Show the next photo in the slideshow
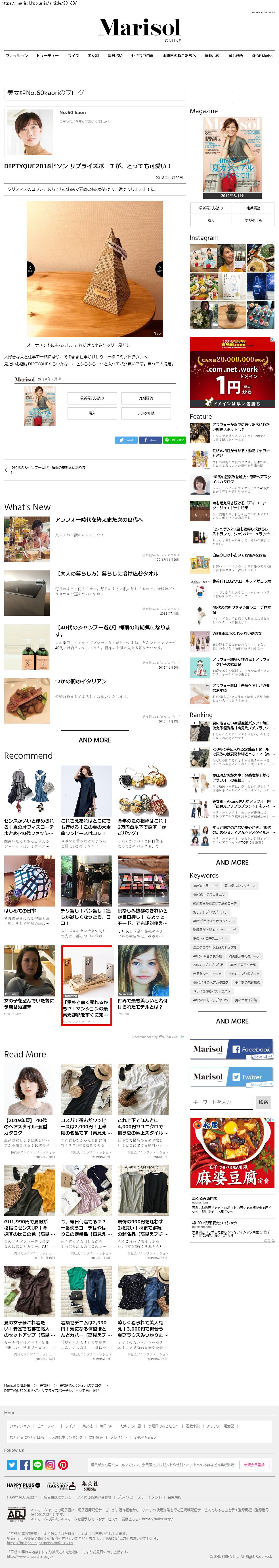The height and width of the screenshot is (1568, 279). [x=160, y=268]
